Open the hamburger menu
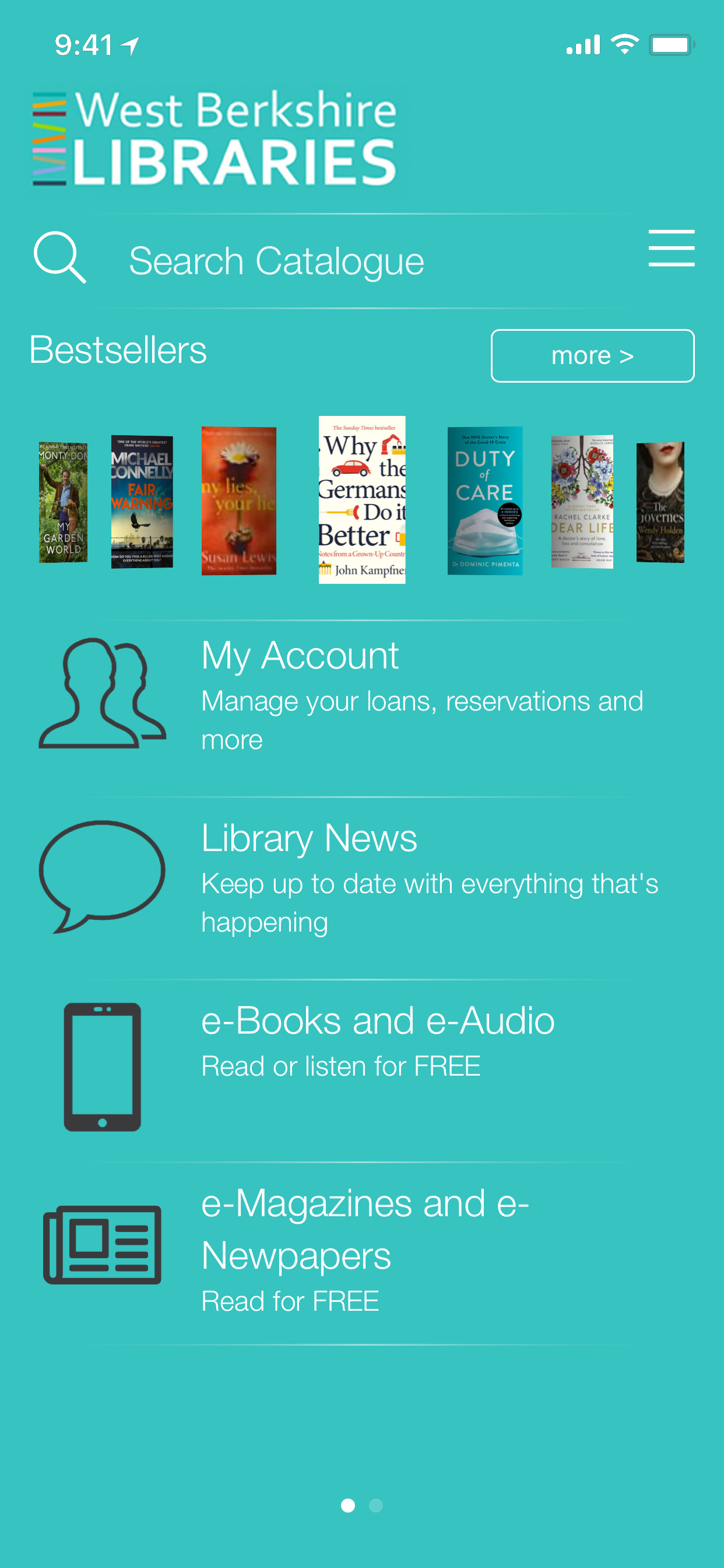This screenshot has height=1568, width=724. (x=670, y=249)
